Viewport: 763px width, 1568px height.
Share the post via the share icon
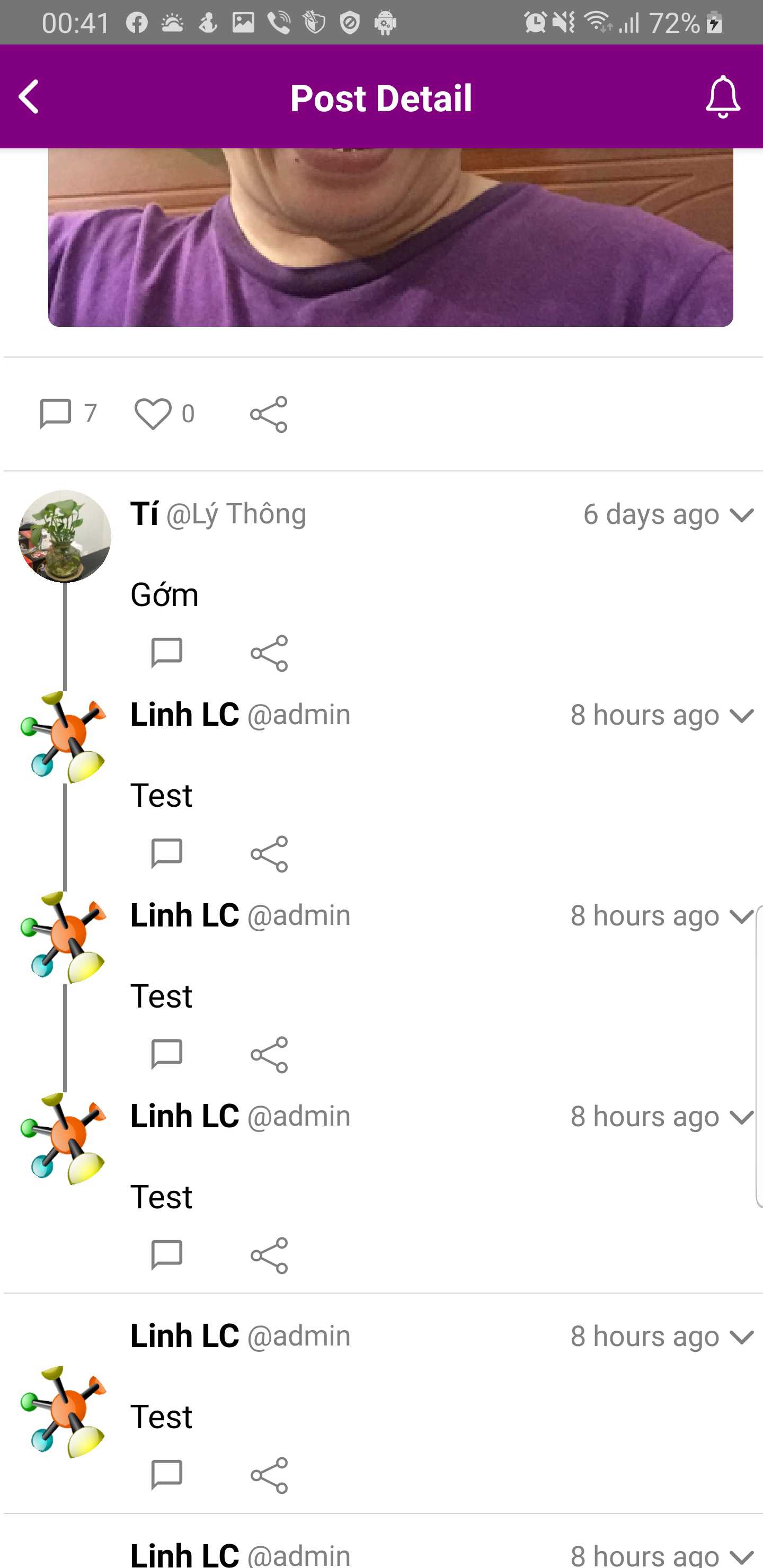point(269,413)
